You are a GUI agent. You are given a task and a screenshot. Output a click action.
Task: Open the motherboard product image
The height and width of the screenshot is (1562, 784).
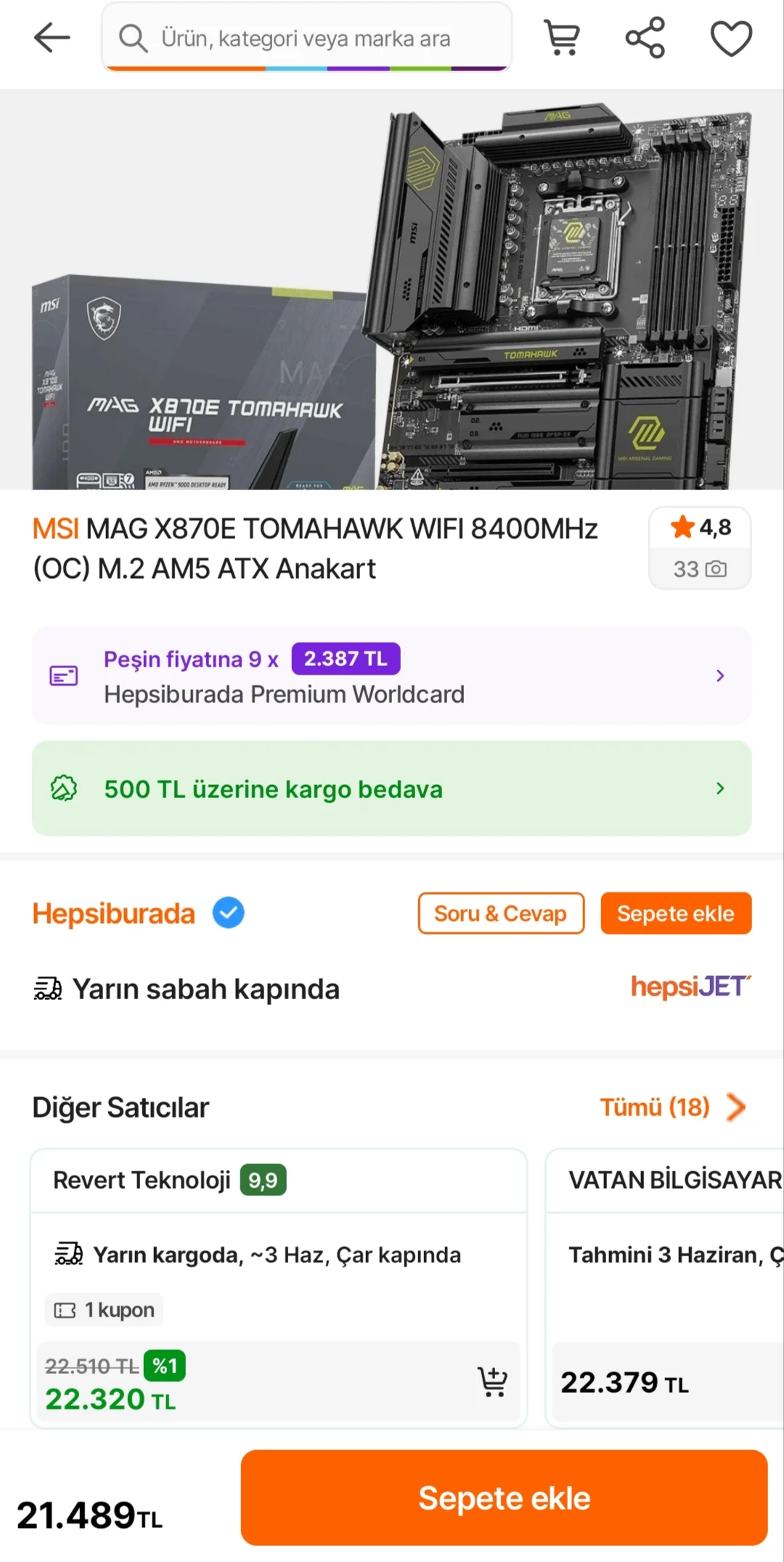tap(392, 290)
